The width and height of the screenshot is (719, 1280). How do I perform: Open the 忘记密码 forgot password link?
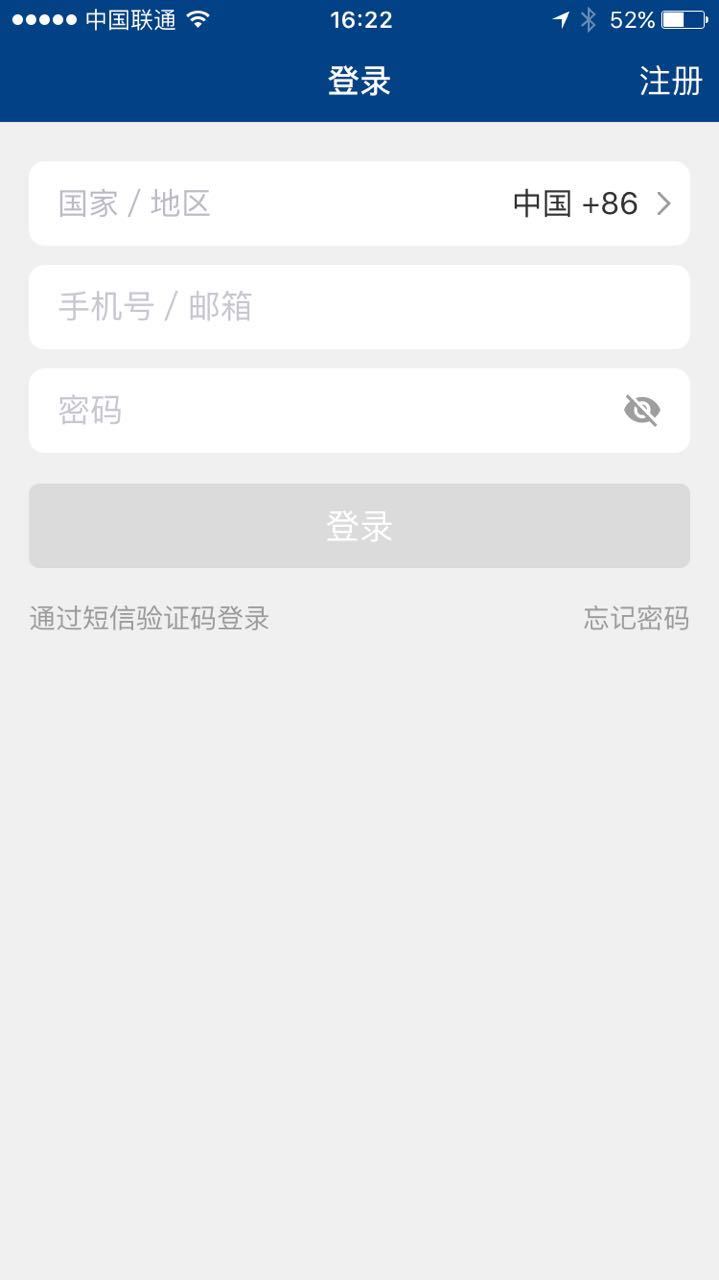636,618
